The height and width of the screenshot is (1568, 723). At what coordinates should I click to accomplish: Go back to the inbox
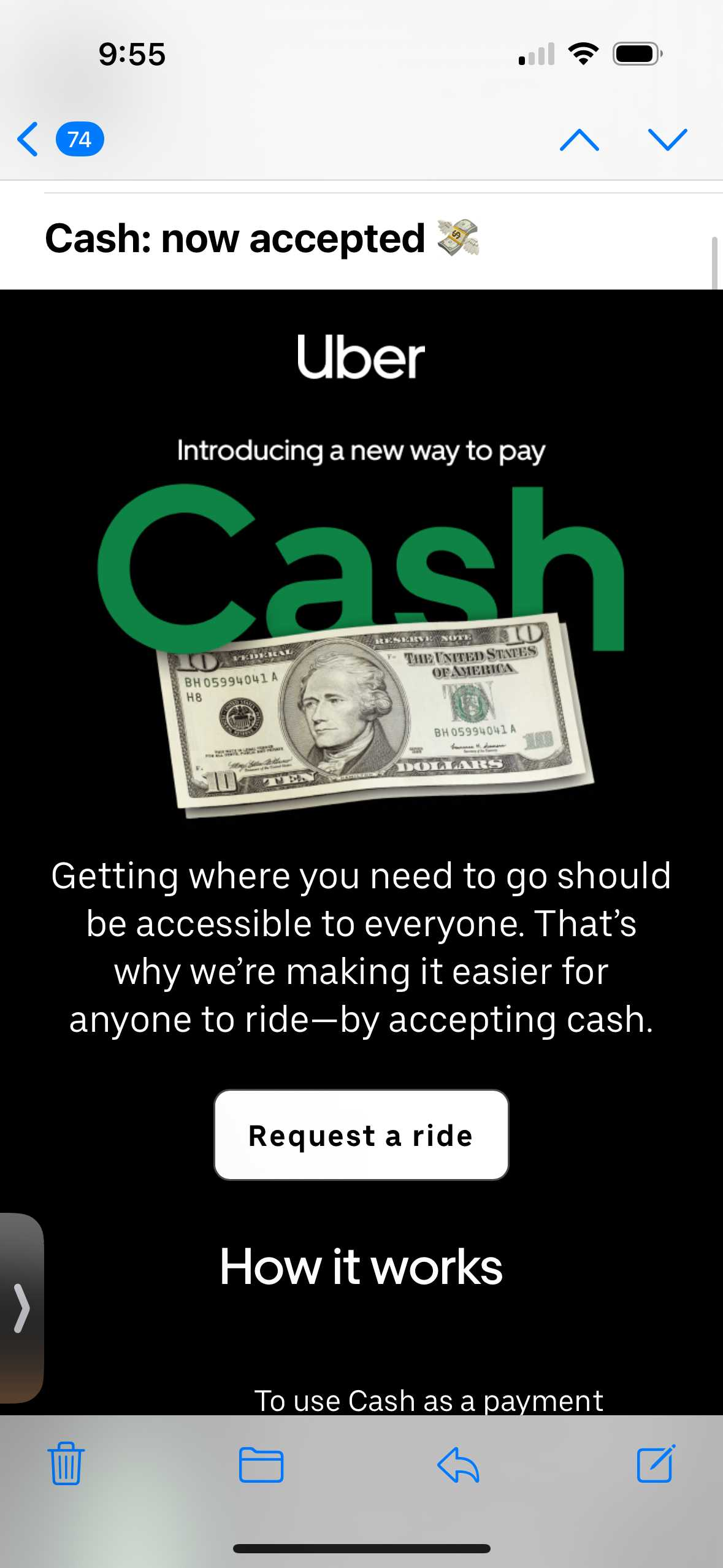click(29, 139)
